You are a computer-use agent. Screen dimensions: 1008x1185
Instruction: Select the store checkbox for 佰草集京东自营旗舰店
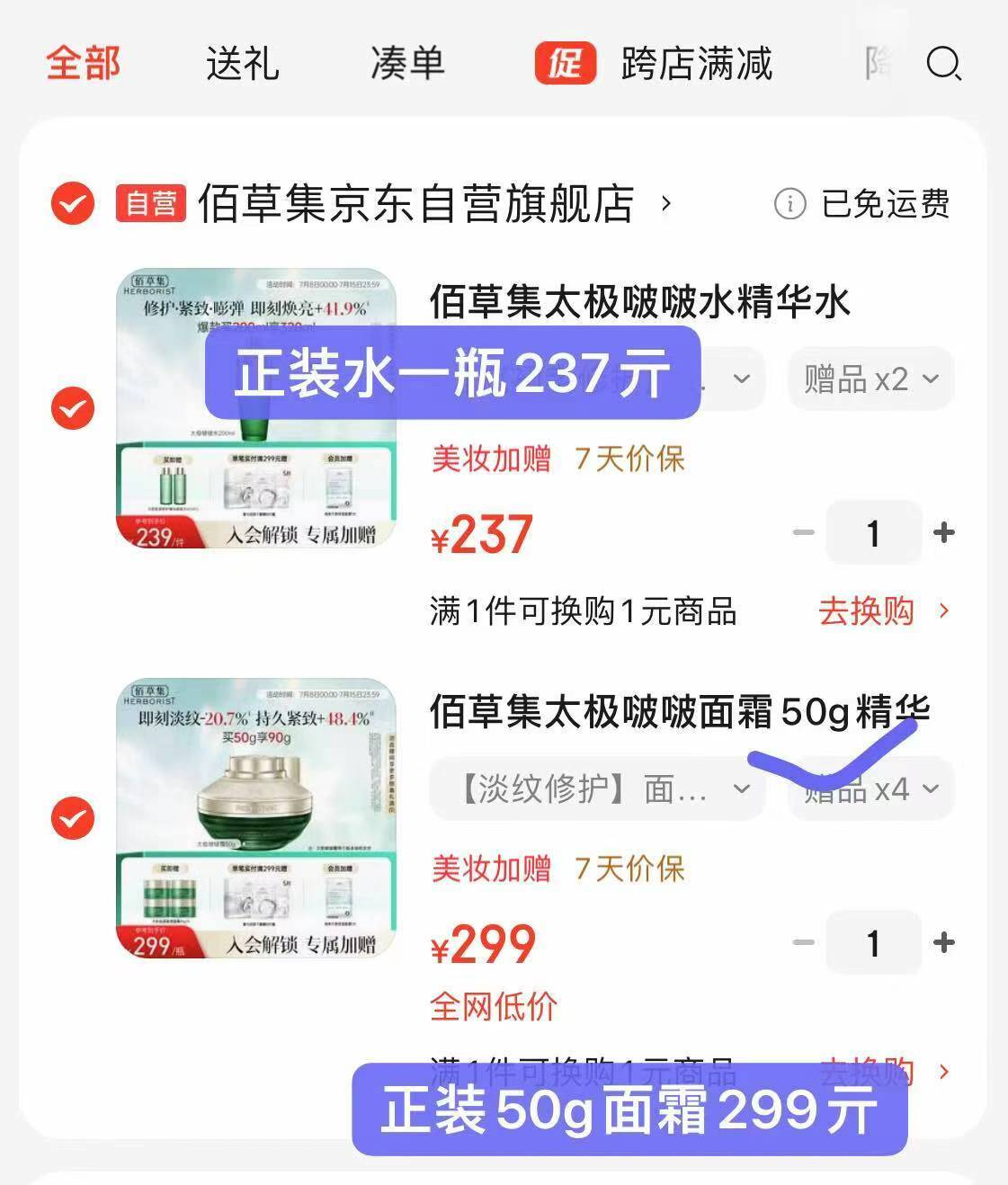tap(72, 205)
